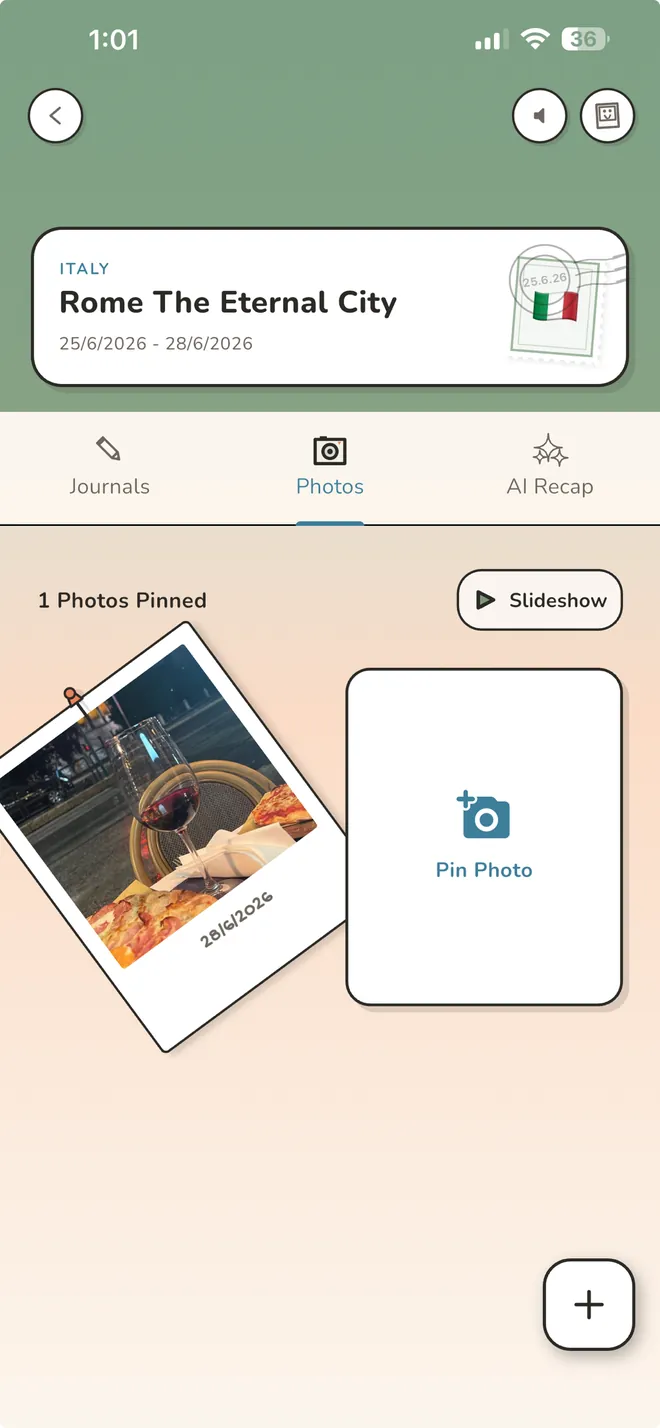This screenshot has height=1428, width=660.
Task: Open the framed picture icon at top
Action: [608, 116]
